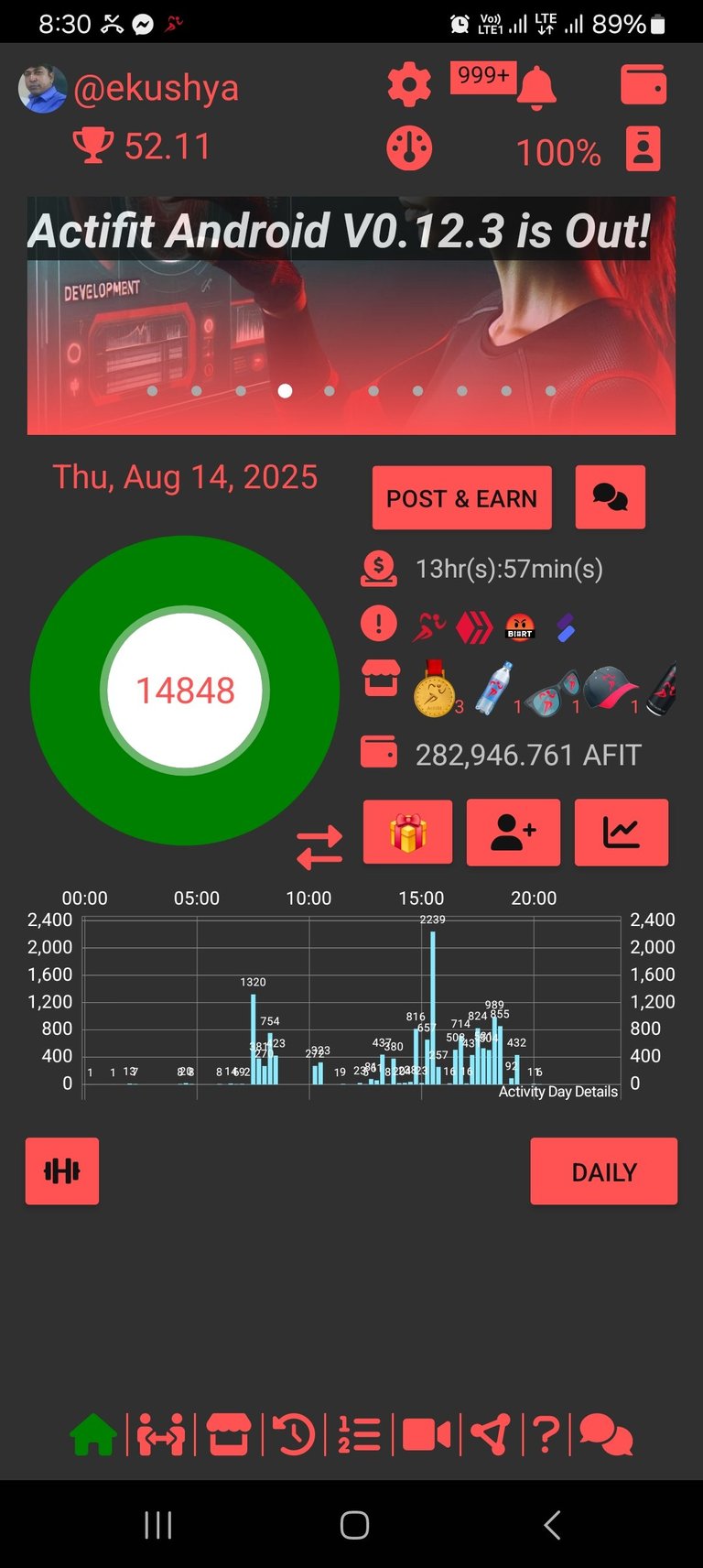Open the numbered leaderboard list tab
The image size is (703, 1568).
tap(359, 1434)
